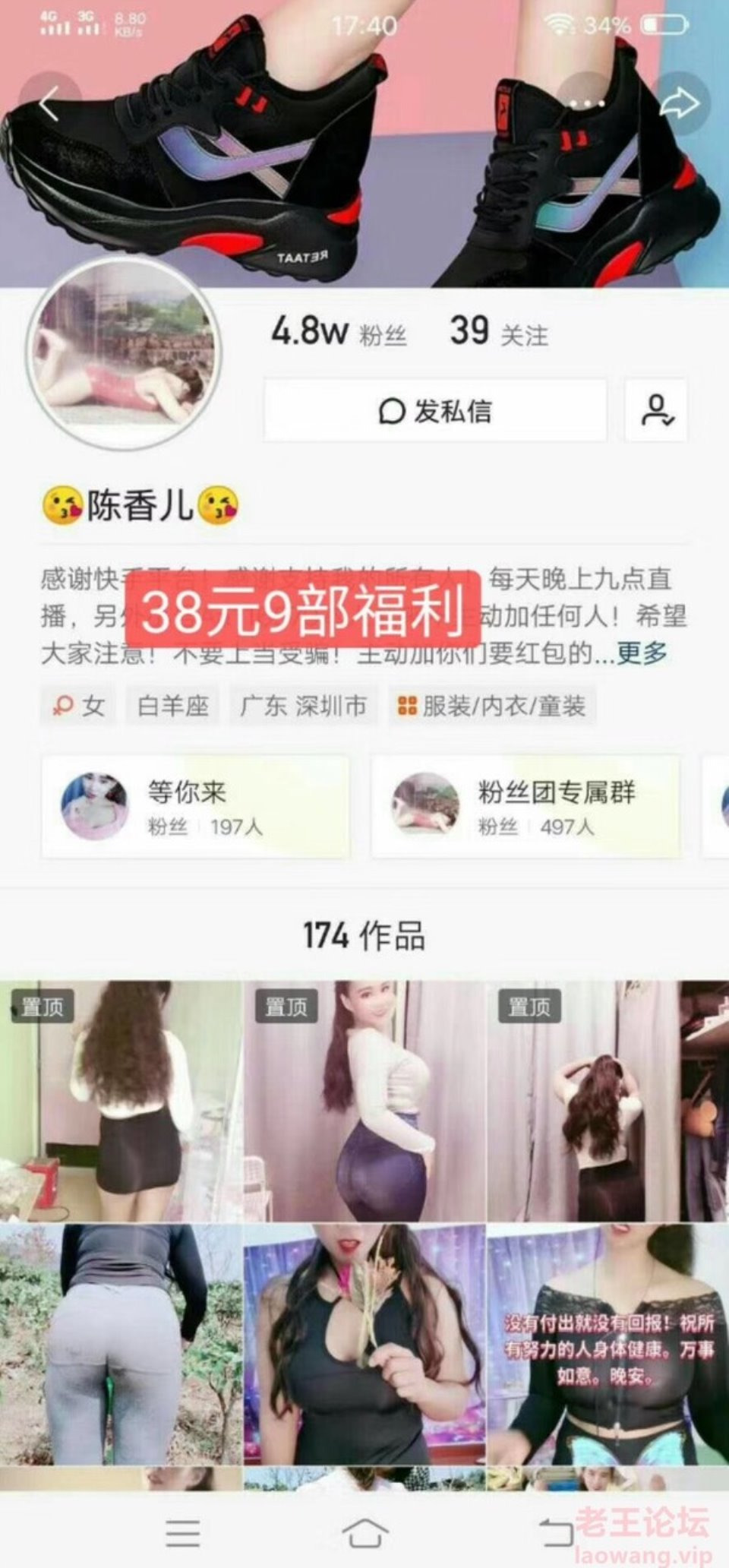This screenshot has width=729, height=1568.
Task: View the 39 关注 following list
Action: click(x=498, y=332)
